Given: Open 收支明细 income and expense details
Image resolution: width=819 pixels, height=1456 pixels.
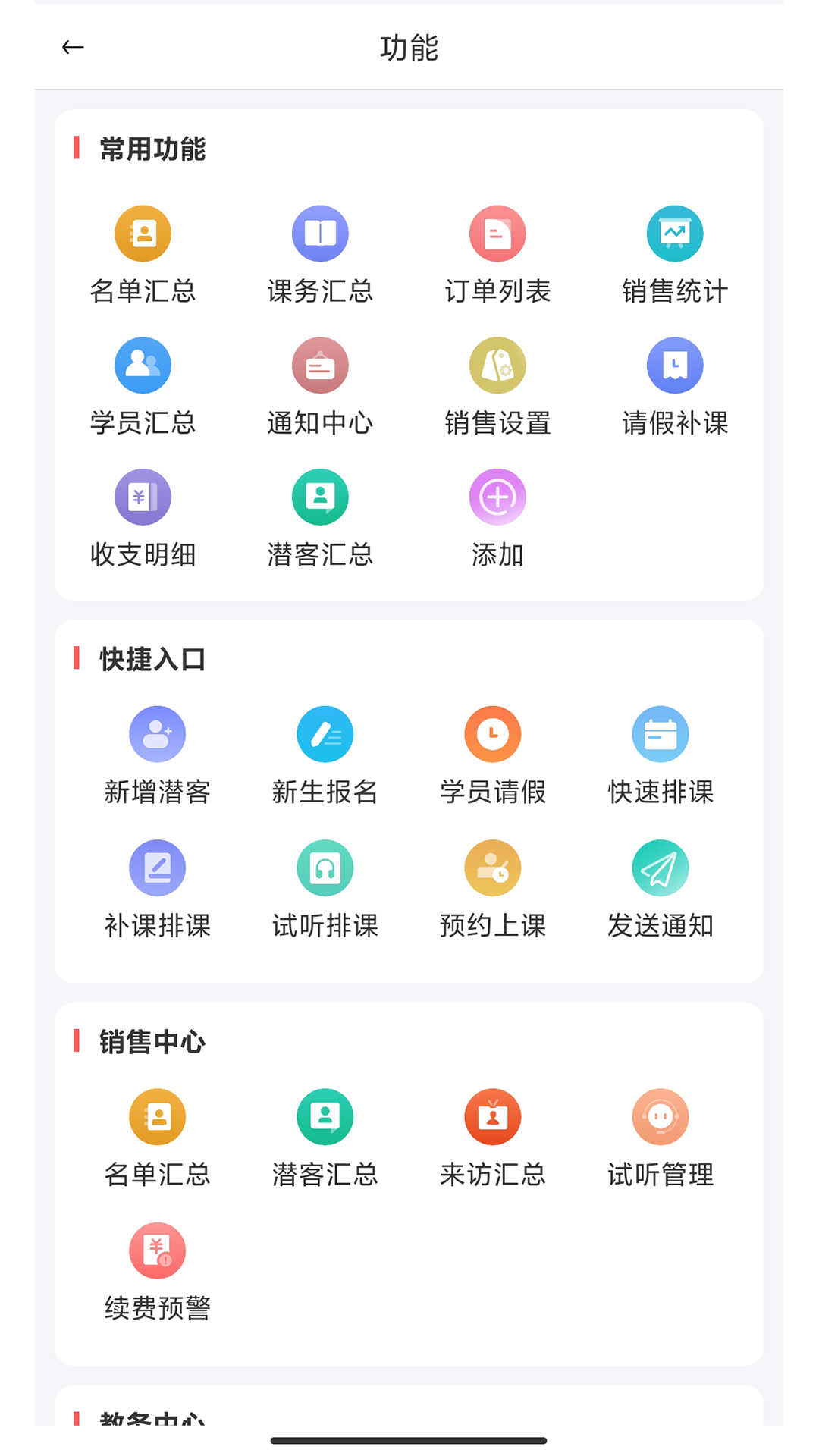Looking at the screenshot, I should click(143, 497).
